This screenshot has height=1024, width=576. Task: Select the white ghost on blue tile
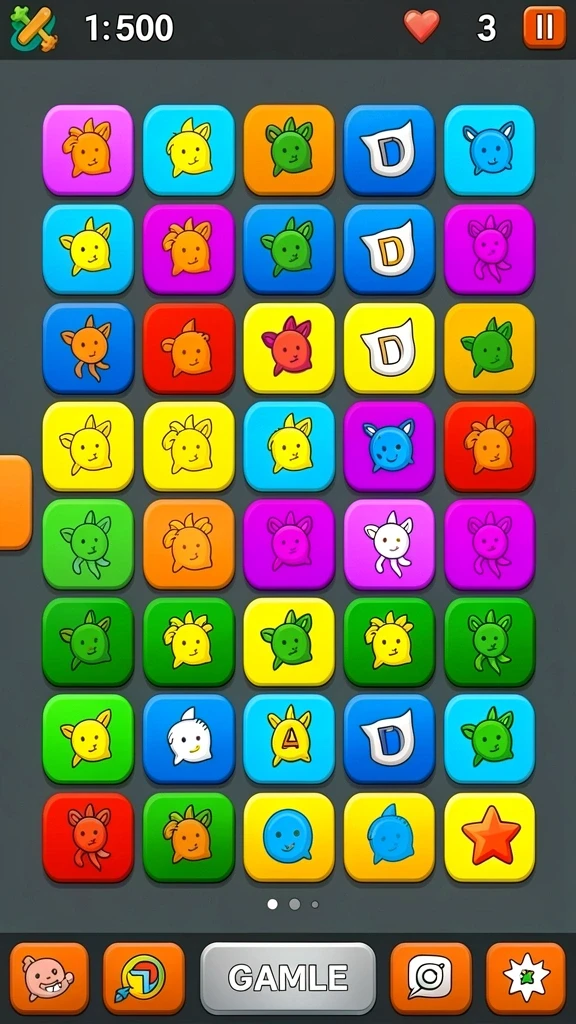pos(189,739)
